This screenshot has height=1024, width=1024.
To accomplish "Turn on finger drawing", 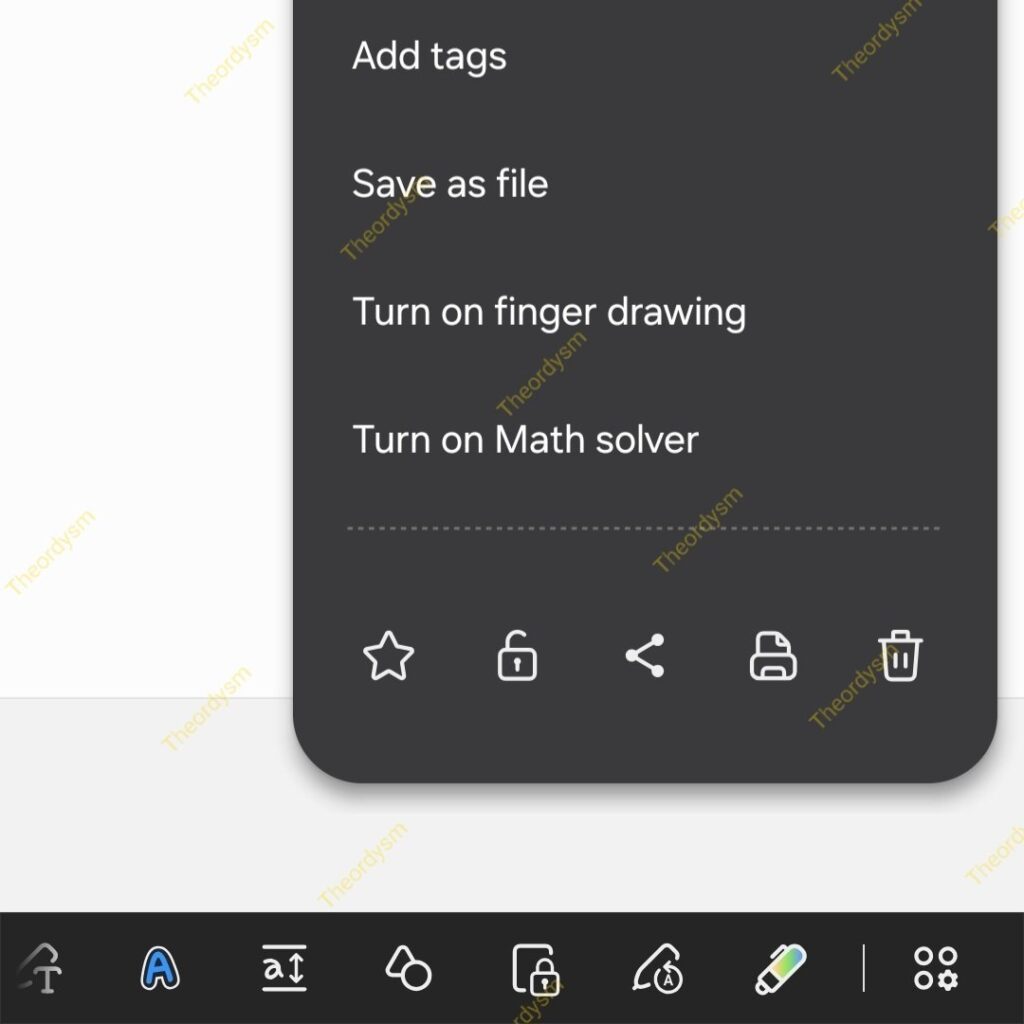I will coord(549,312).
